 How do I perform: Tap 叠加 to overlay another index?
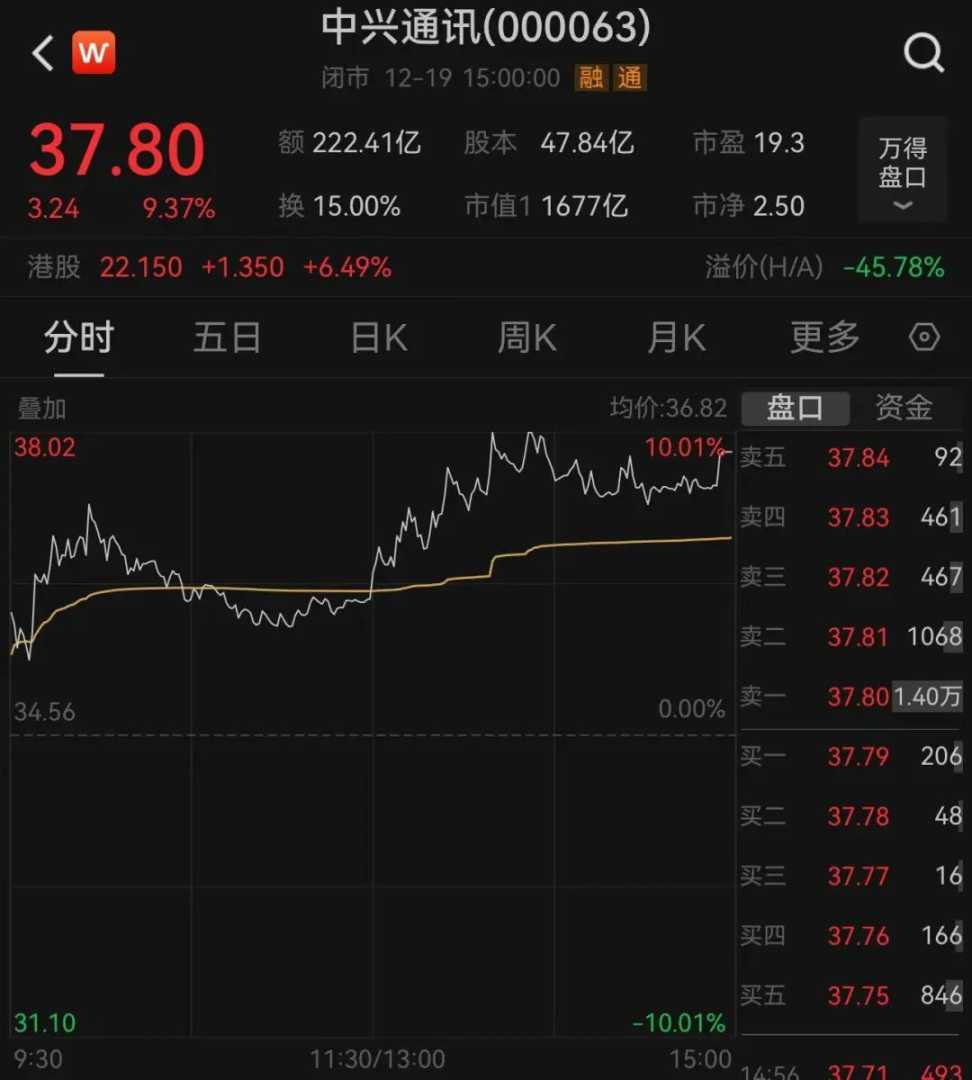42,408
